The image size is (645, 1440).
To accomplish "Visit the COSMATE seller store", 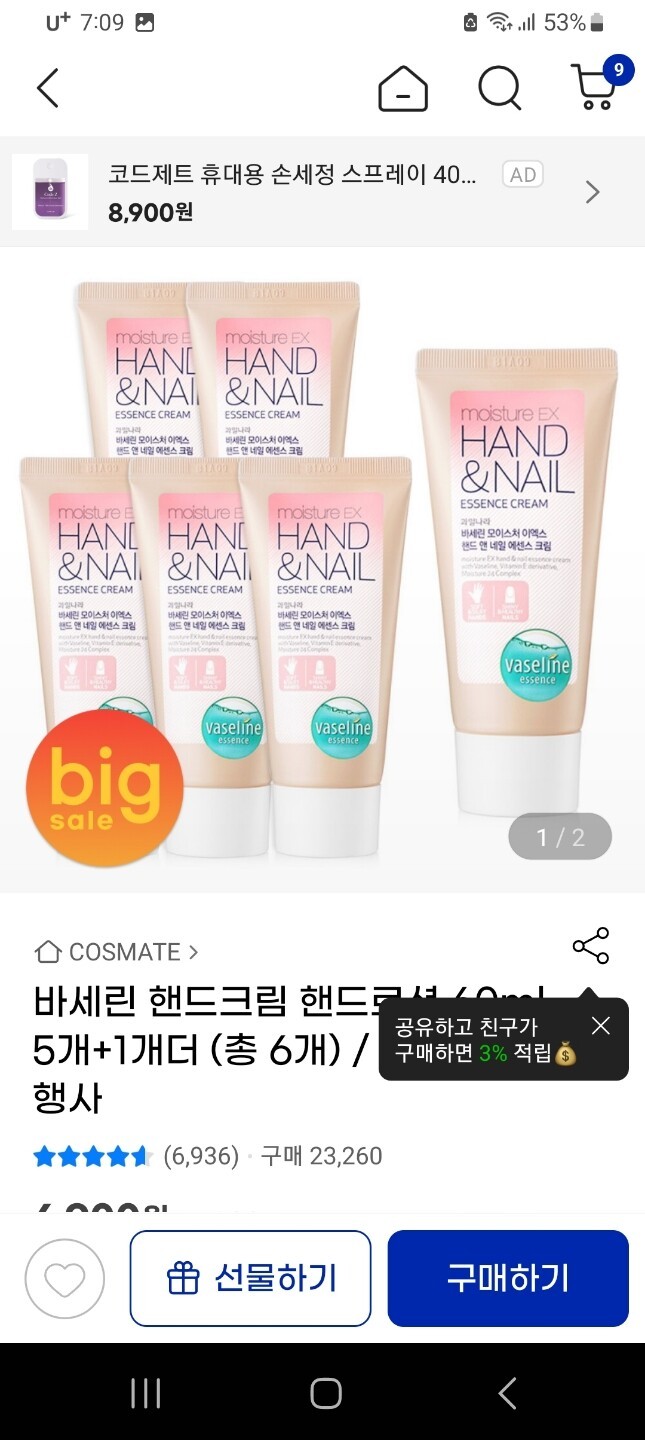I will click(116, 951).
